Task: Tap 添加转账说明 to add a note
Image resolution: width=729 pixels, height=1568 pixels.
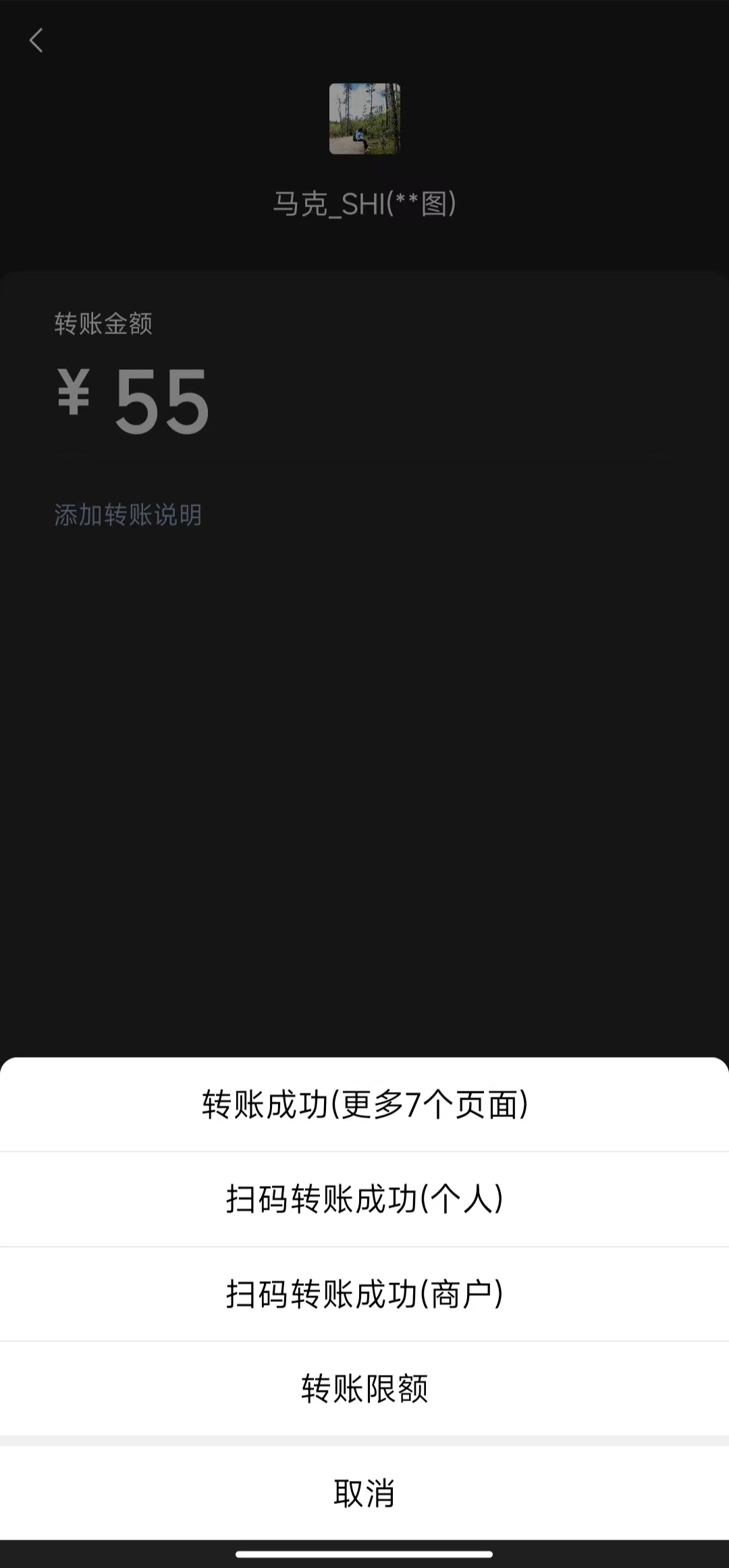Action: (127, 513)
